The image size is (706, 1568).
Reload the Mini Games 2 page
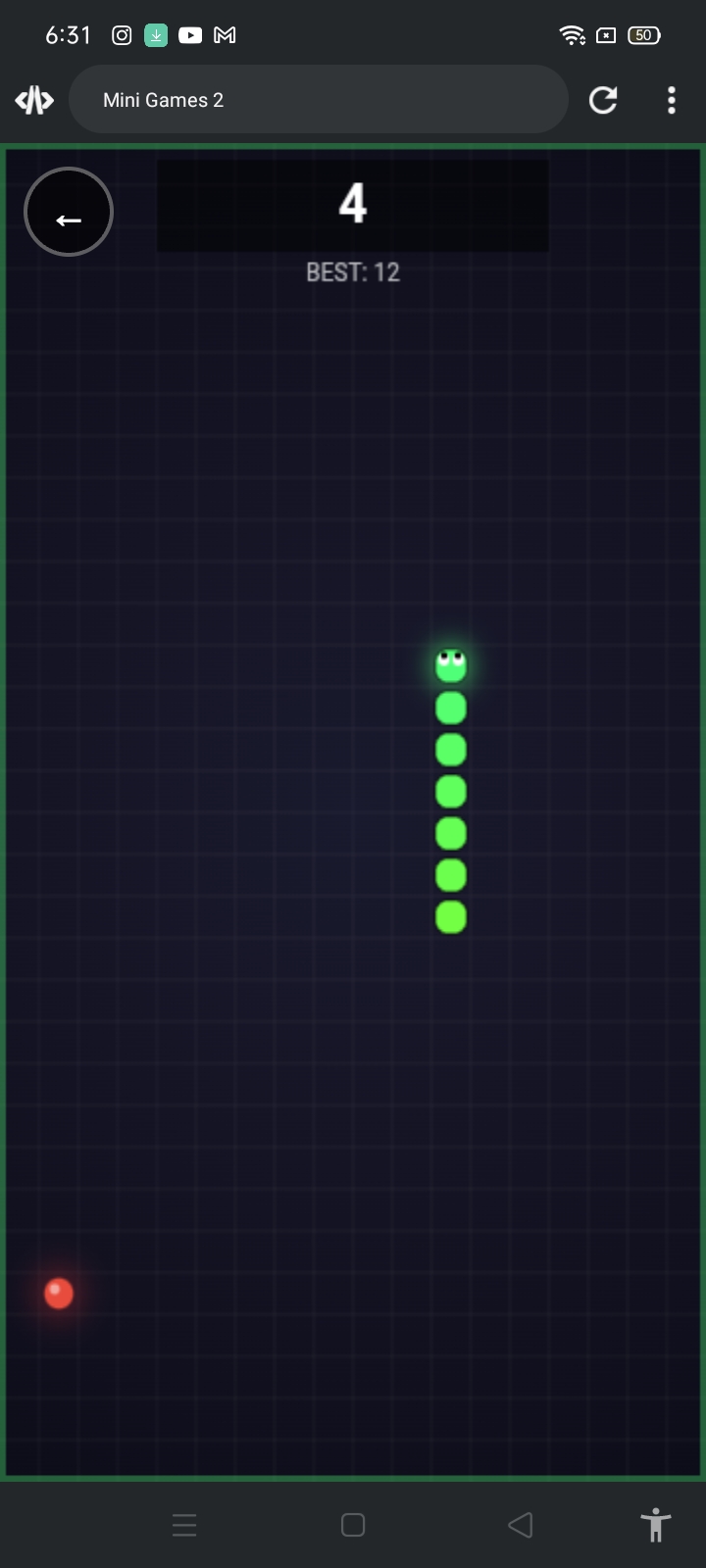[603, 100]
